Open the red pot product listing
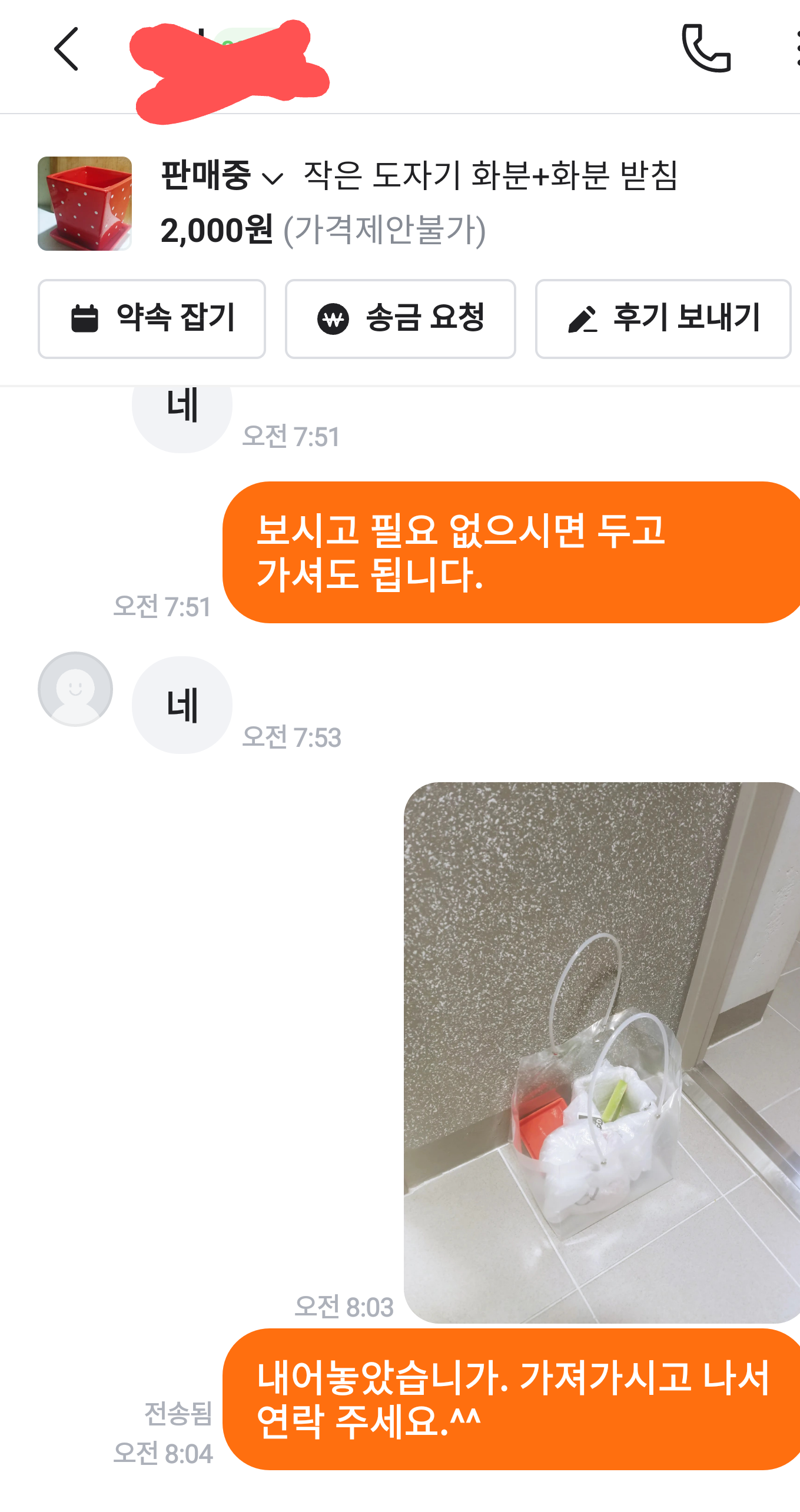Screen dimensions: 800x1512 click(x=85, y=204)
